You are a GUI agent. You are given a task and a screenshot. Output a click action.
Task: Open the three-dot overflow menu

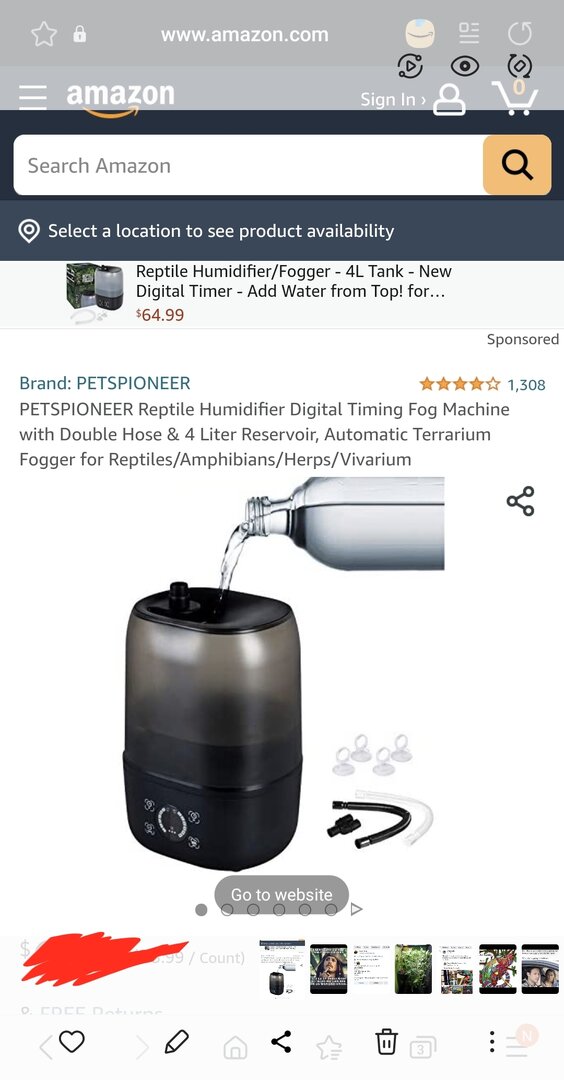click(492, 1041)
